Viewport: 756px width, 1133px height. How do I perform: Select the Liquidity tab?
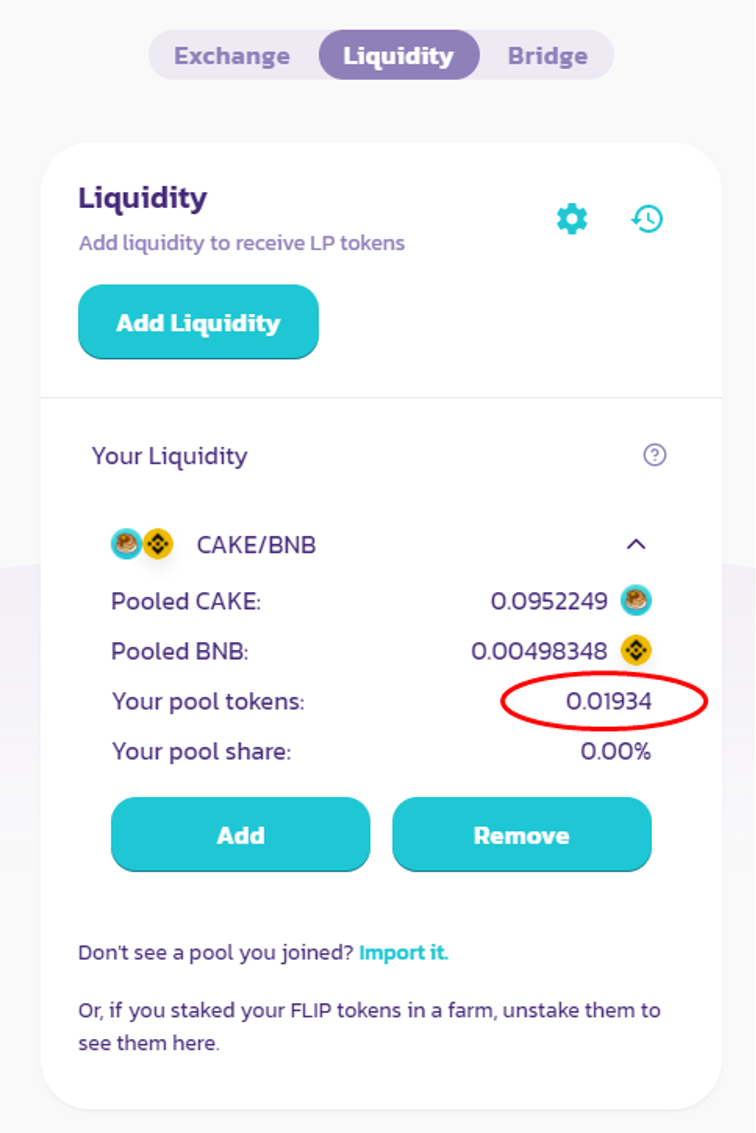pyautogui.click(x=398, y=56)
